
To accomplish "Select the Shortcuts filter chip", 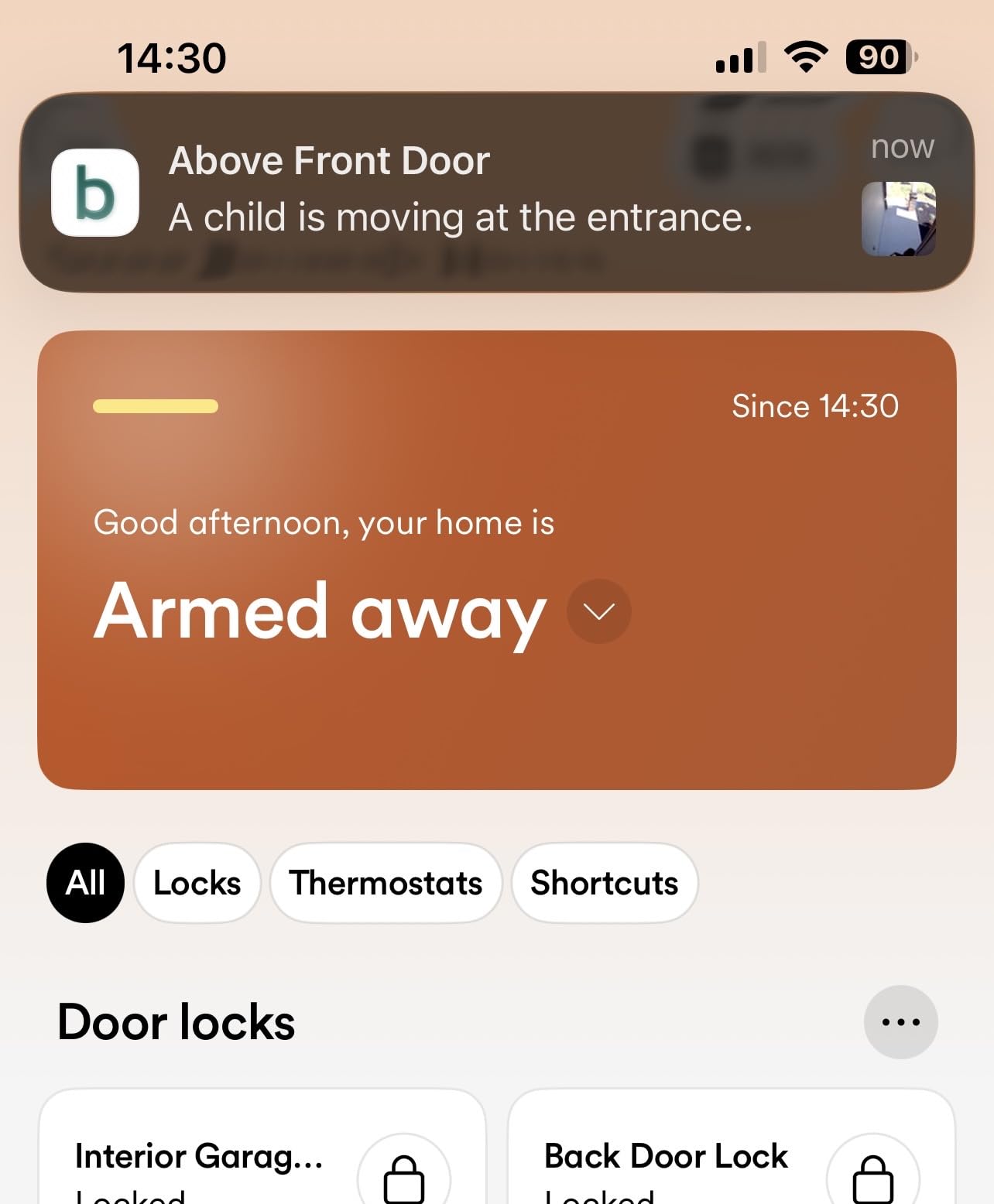I will pyautogui.click(x=604, y=883).
